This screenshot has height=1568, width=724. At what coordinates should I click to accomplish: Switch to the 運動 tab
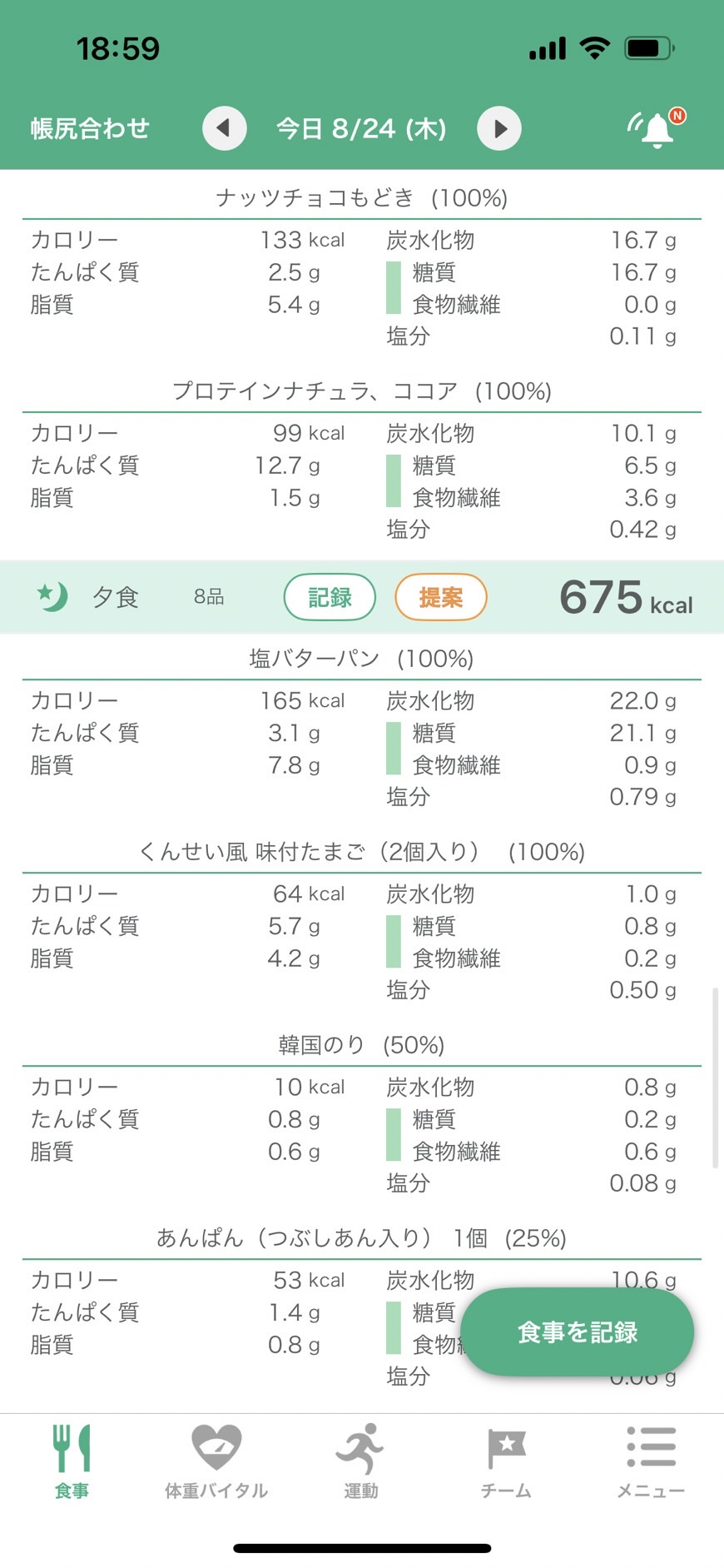361,1461
